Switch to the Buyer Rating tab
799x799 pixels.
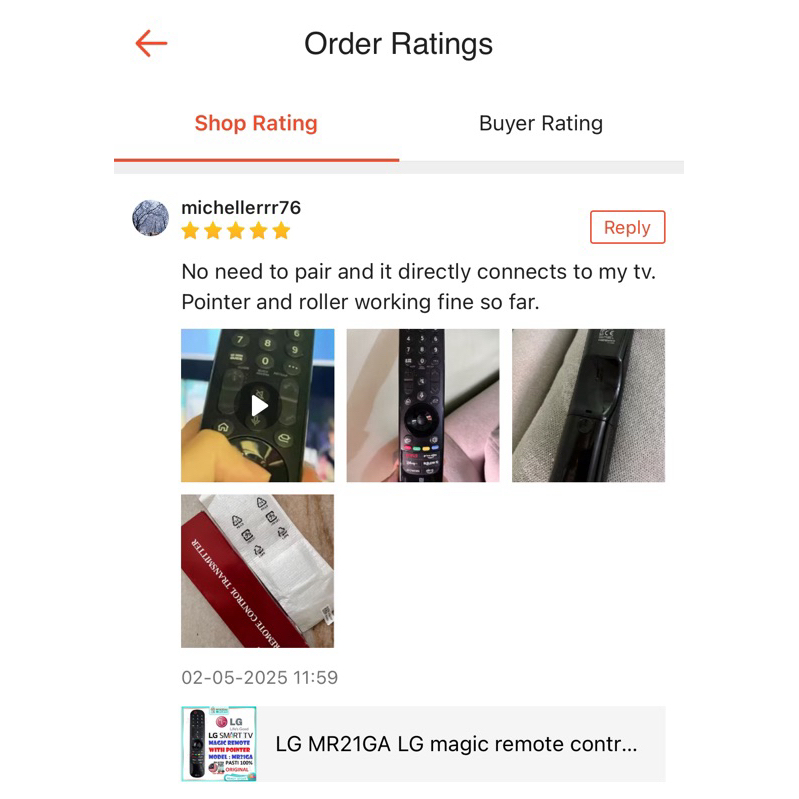541,123
